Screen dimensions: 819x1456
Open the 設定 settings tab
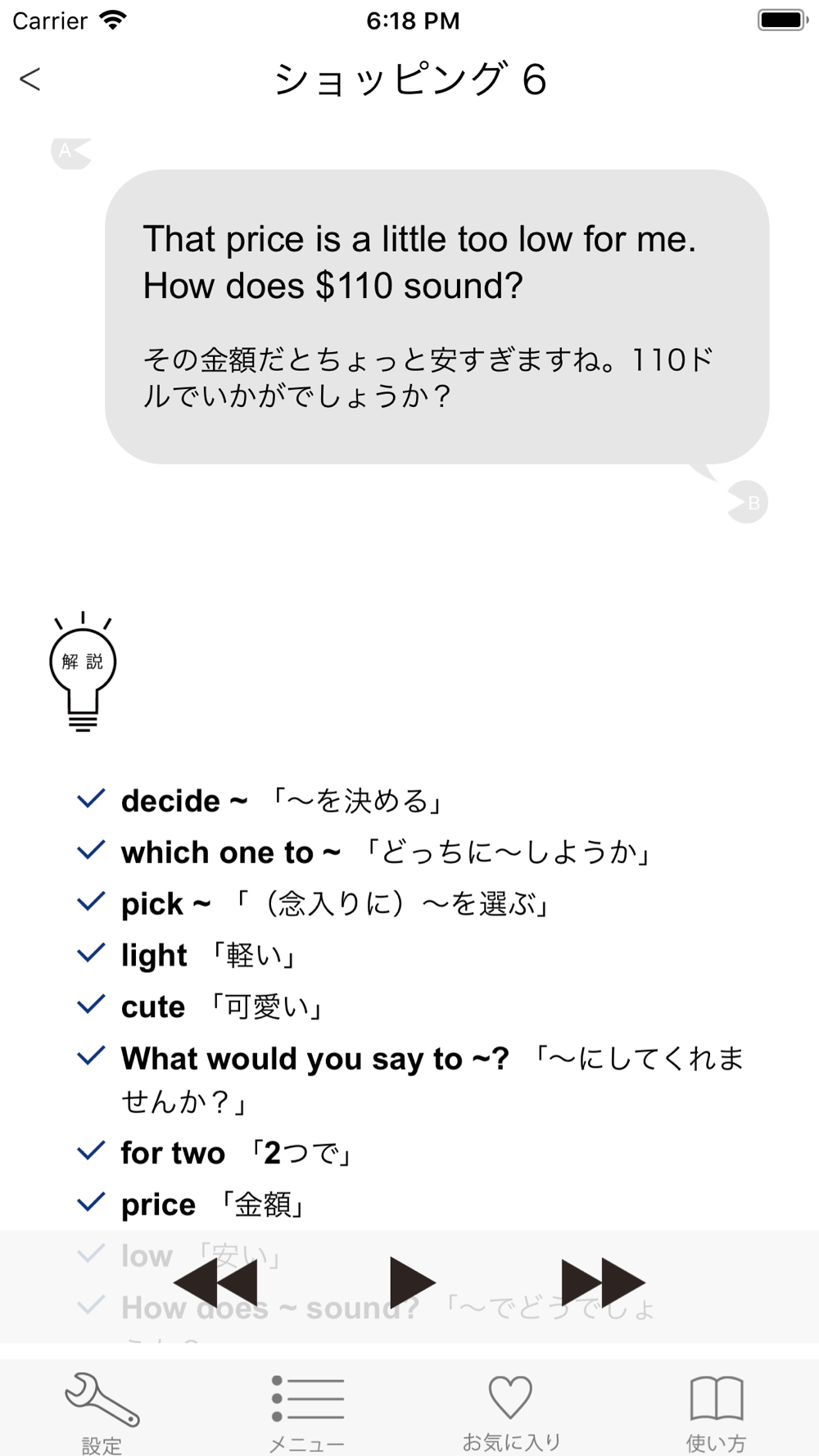click(102, 1412)
